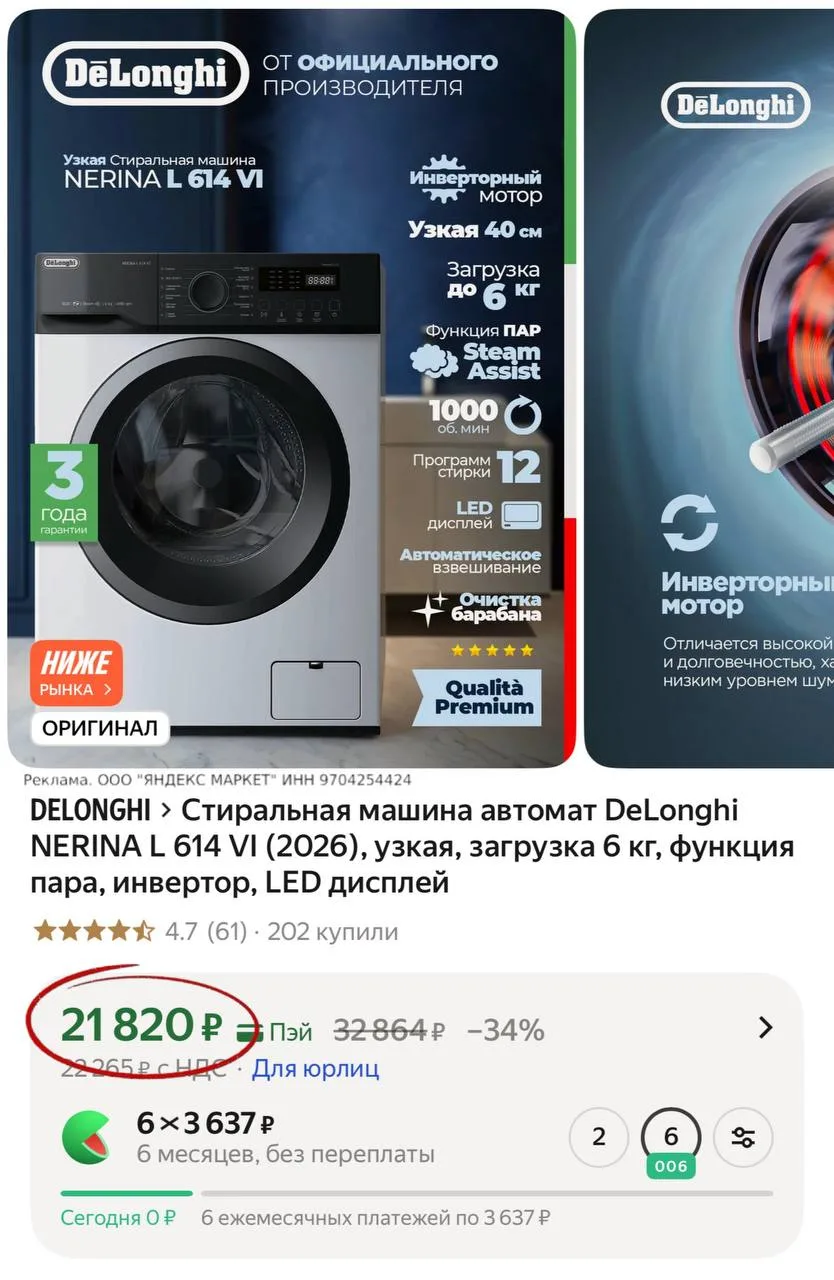Open installment settings sliders icon
The width and height of the screenshot is (834, 1280).
click(743, 1137)
